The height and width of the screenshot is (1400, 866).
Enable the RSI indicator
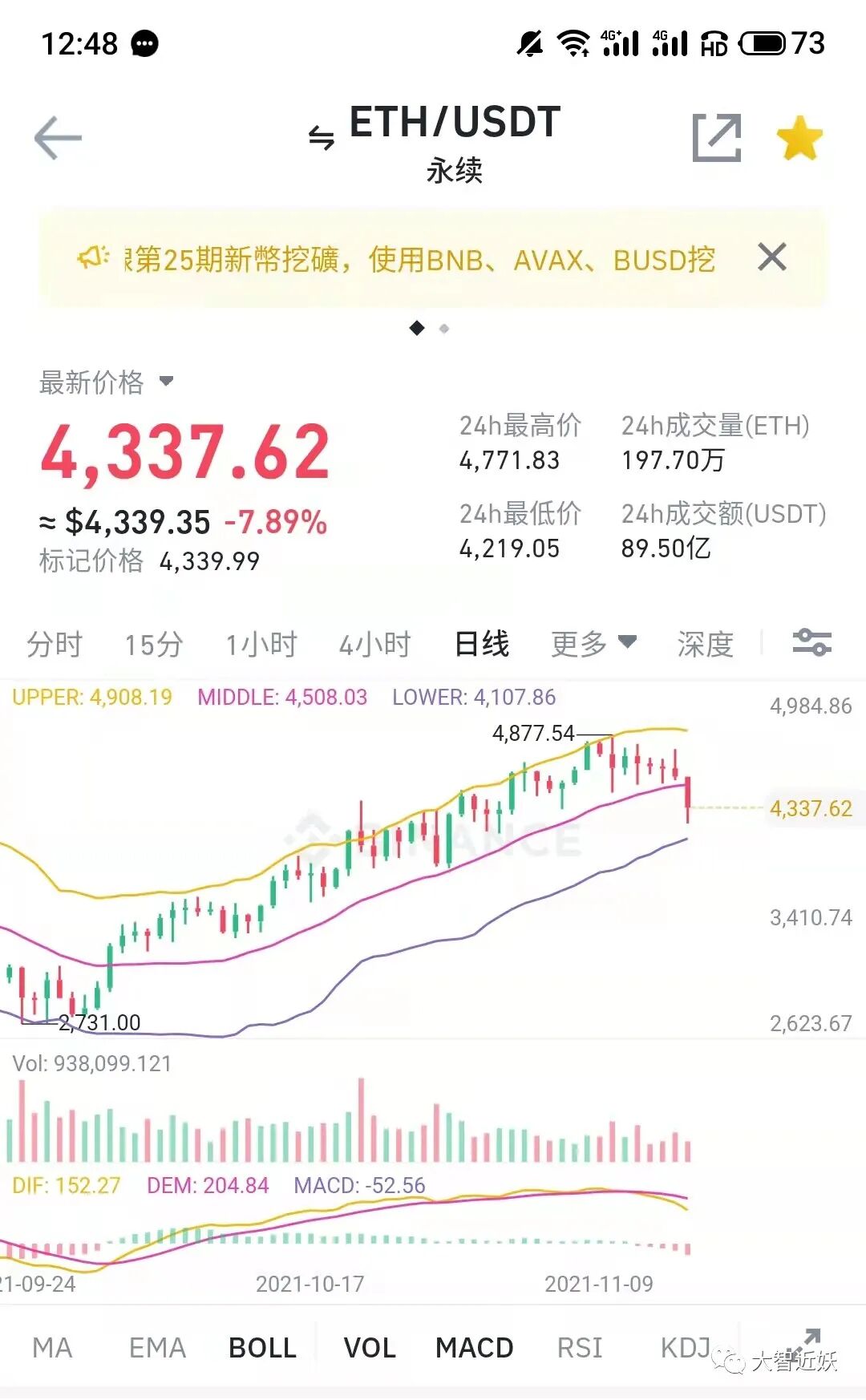pos(579,1348)
